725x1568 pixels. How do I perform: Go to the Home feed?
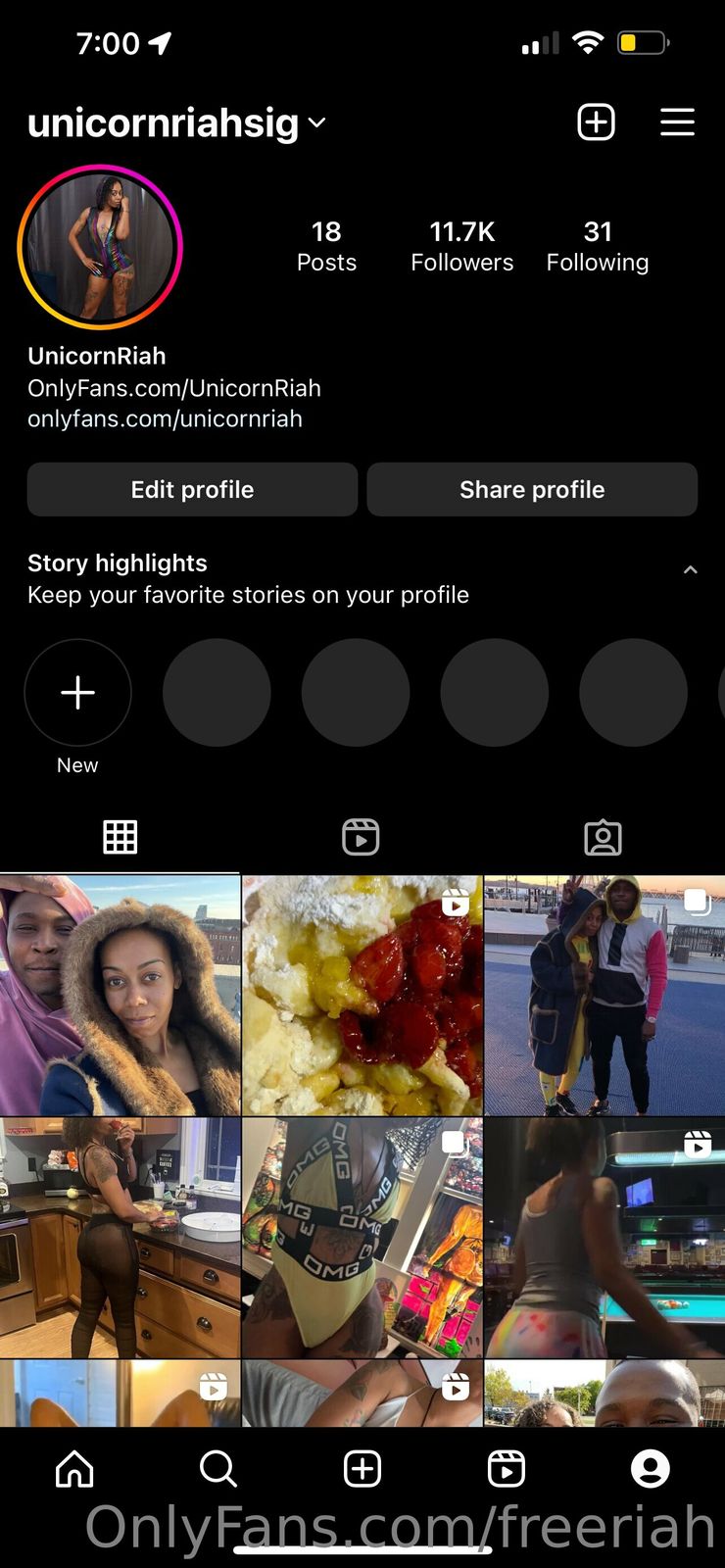[75, 1469]
